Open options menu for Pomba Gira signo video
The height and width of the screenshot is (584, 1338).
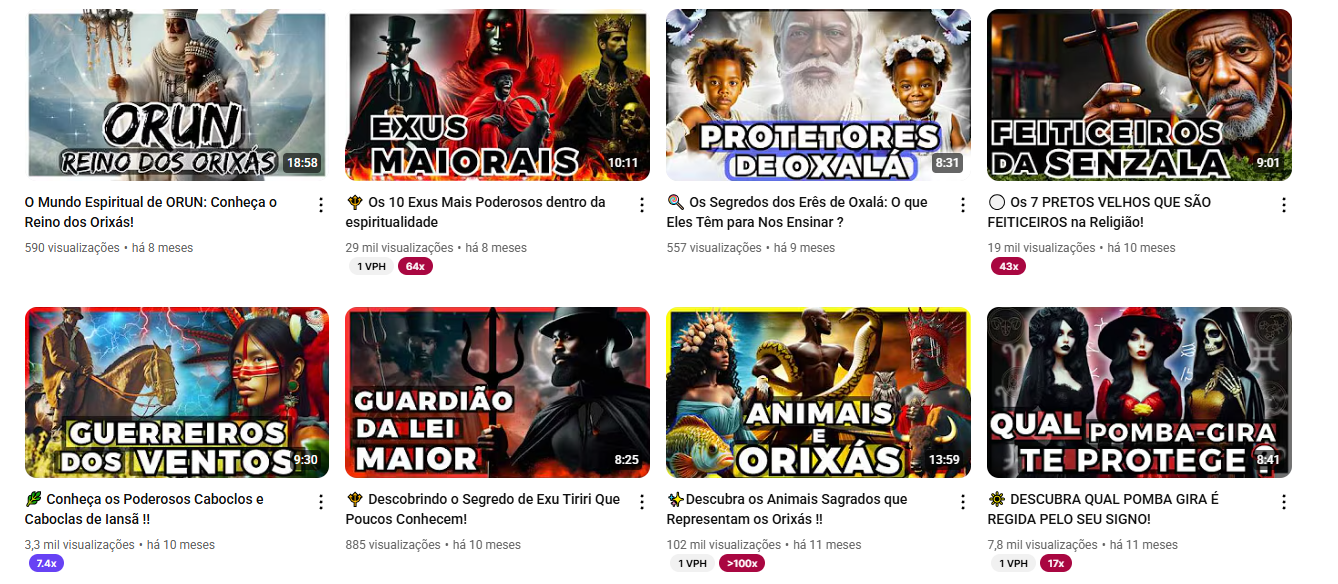pyautogui.click(x=1284, y=502)
